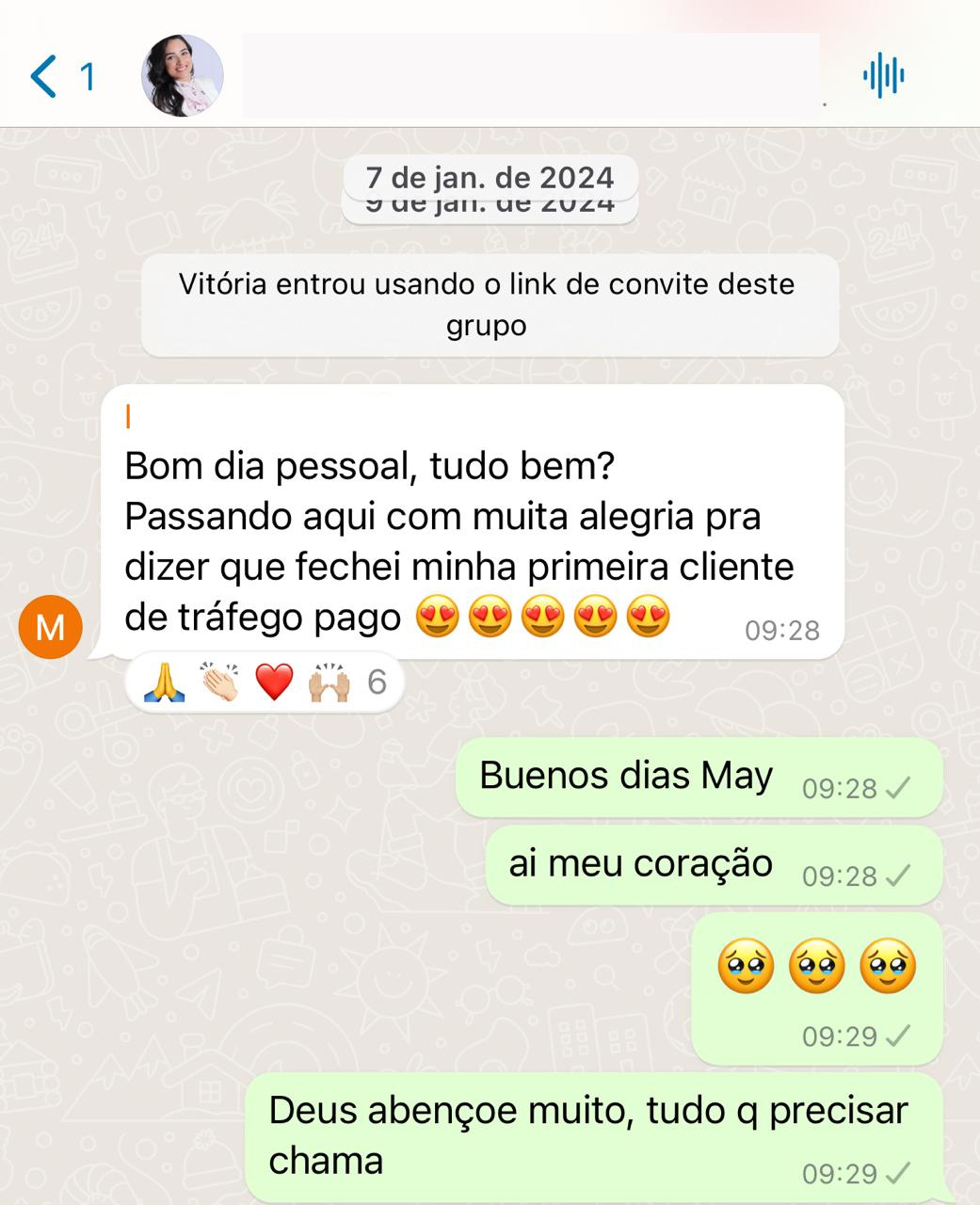Select the clapping hands reaction emoji

click(x=217, y=682)
